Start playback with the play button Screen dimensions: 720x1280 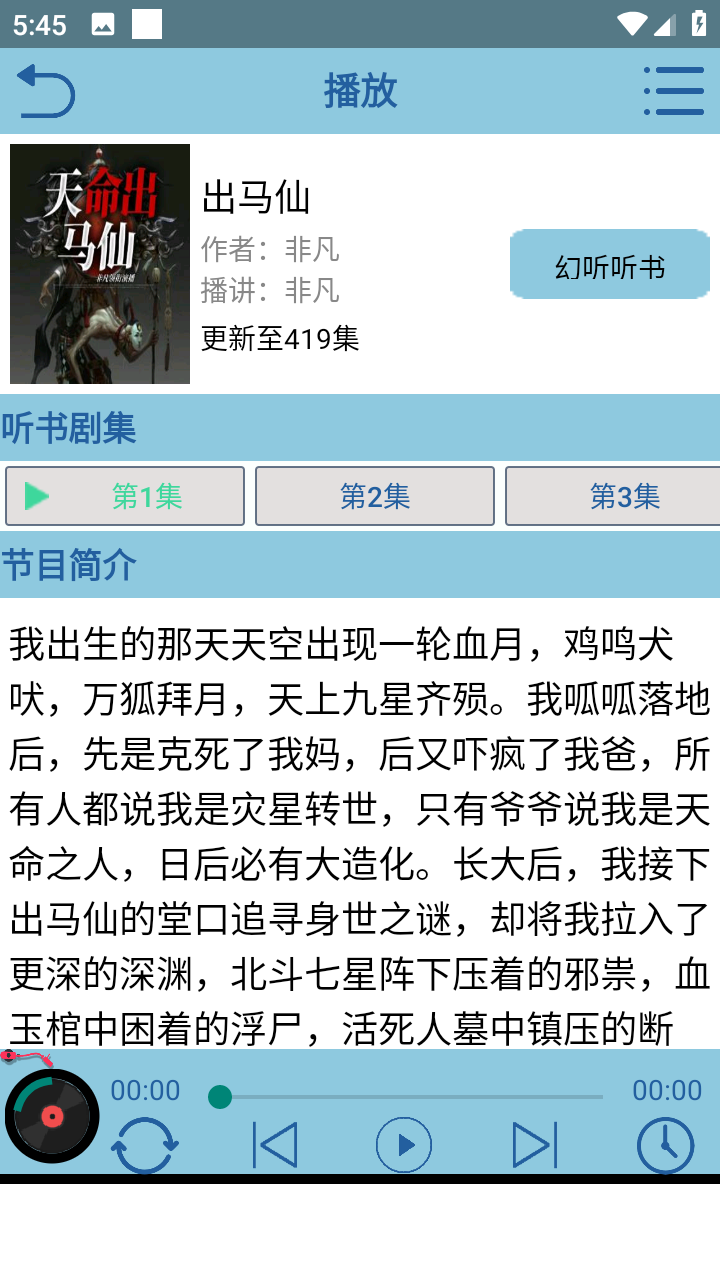coord(404,1145)
